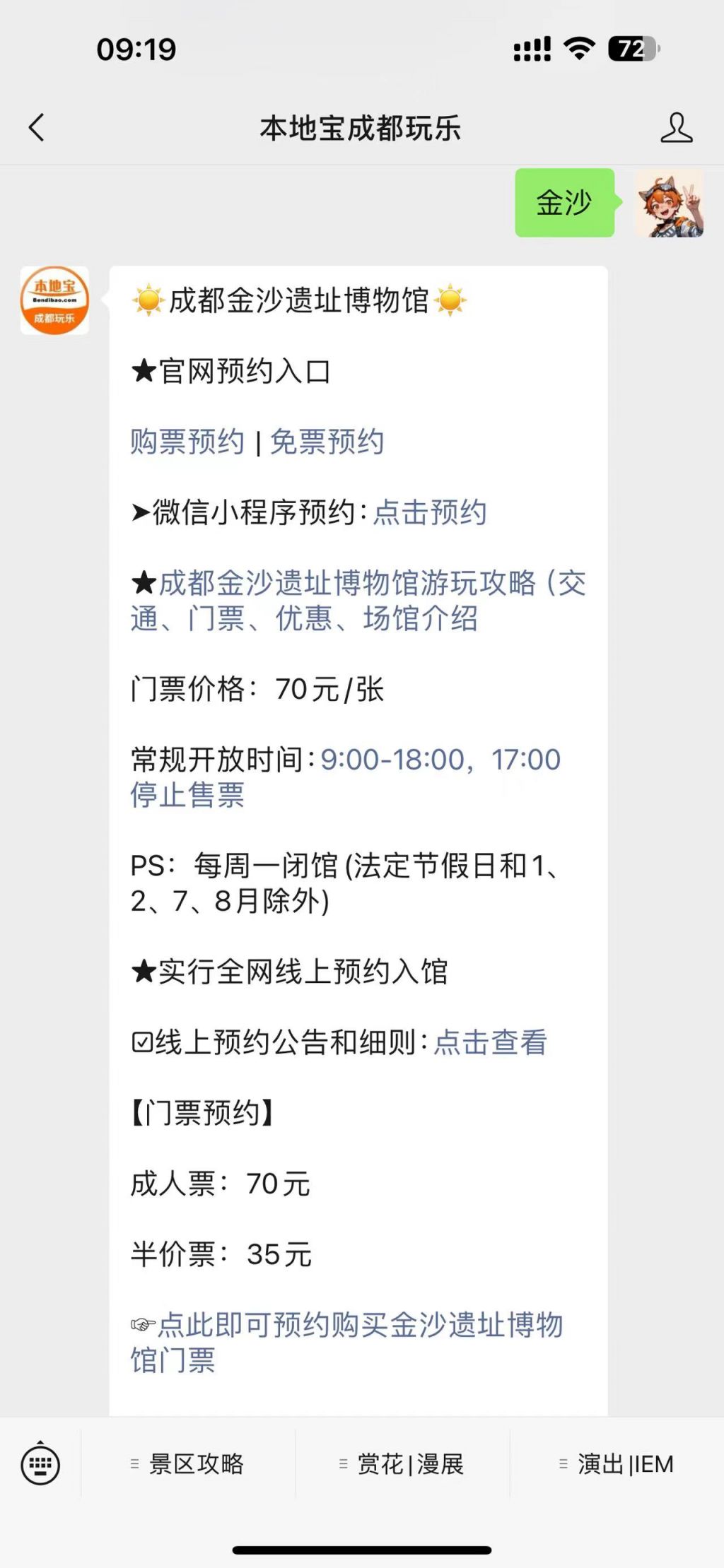Switch to keyboard input mode

pyautogui.click(x=40, y=1464)
